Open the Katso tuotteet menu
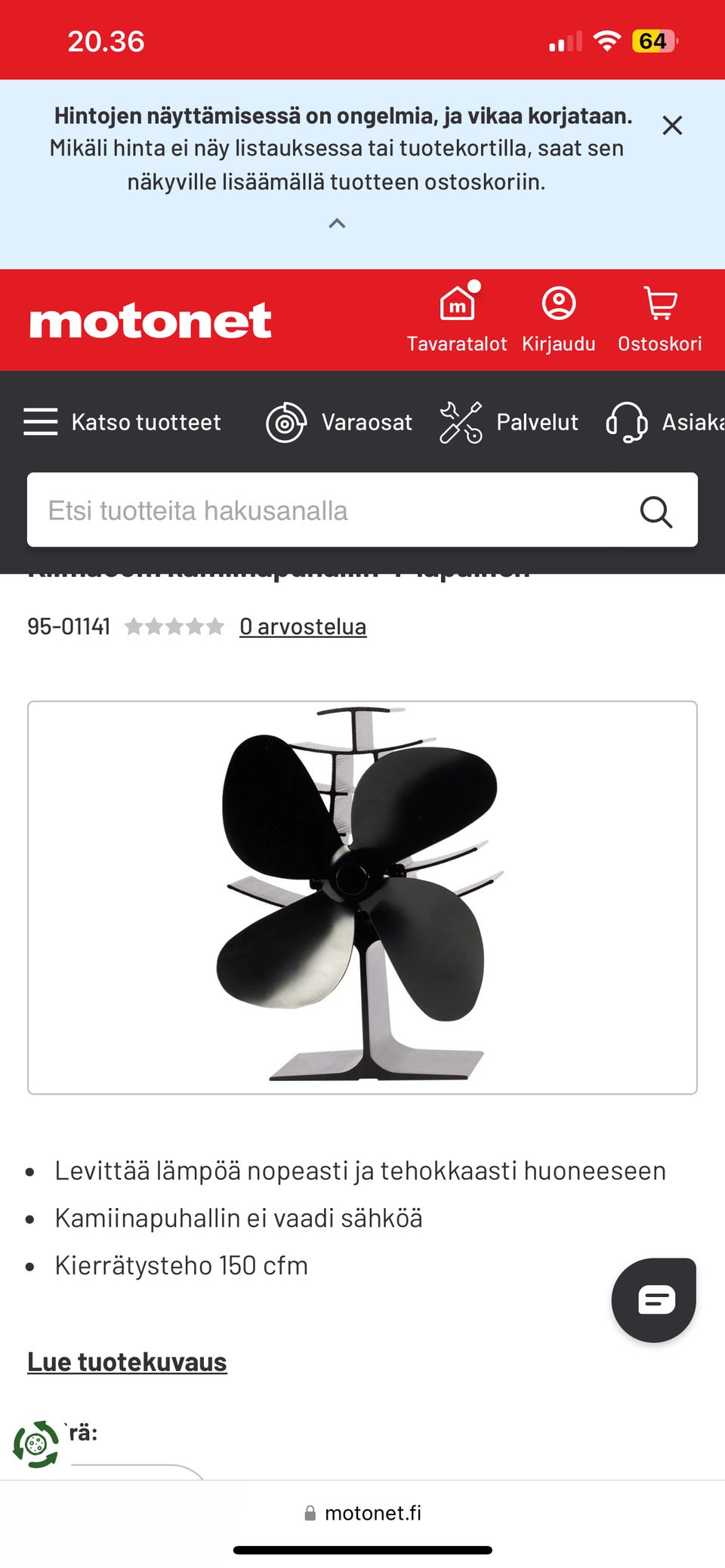This screenshot has height=1568, width=725. (x=123, y=422)
